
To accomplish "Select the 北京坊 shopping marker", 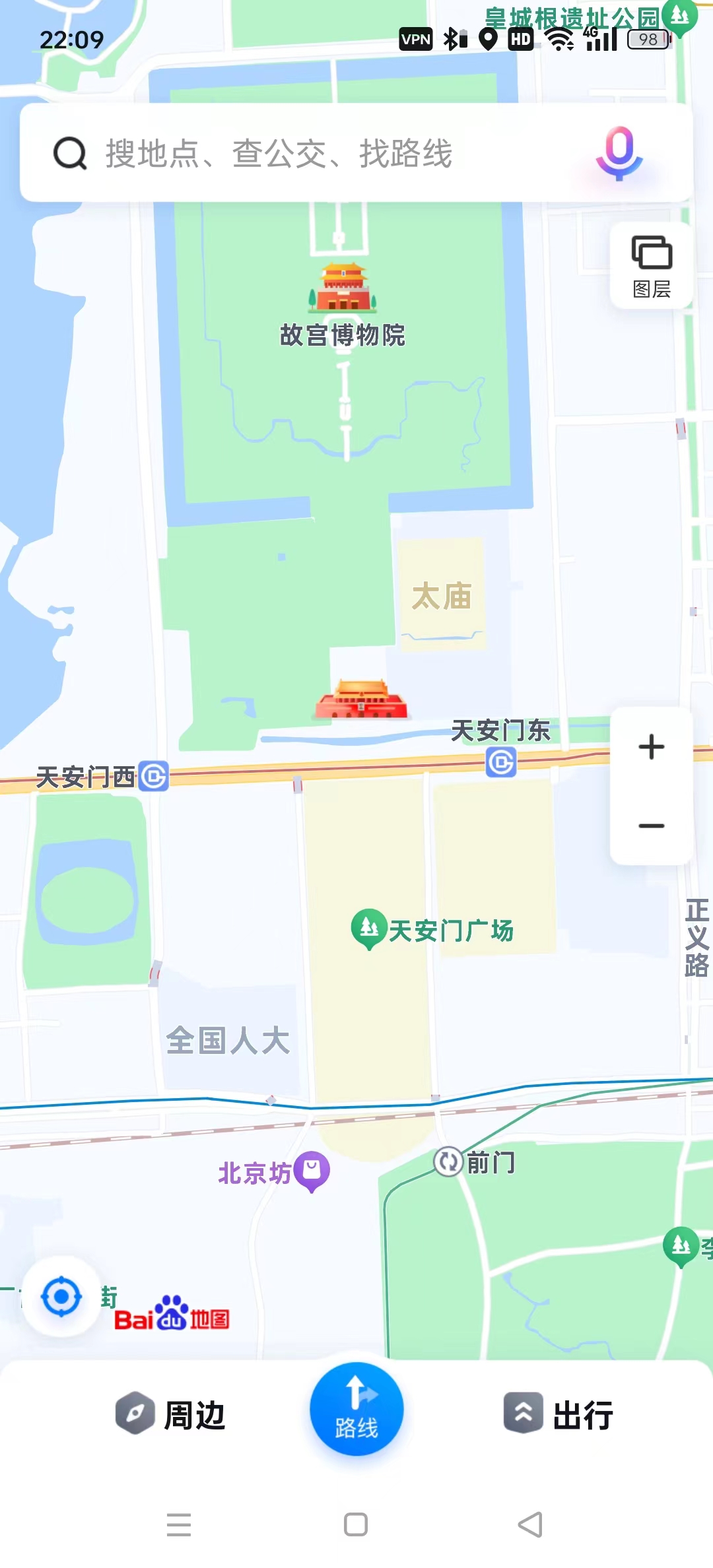I will tap(312, 1171).
